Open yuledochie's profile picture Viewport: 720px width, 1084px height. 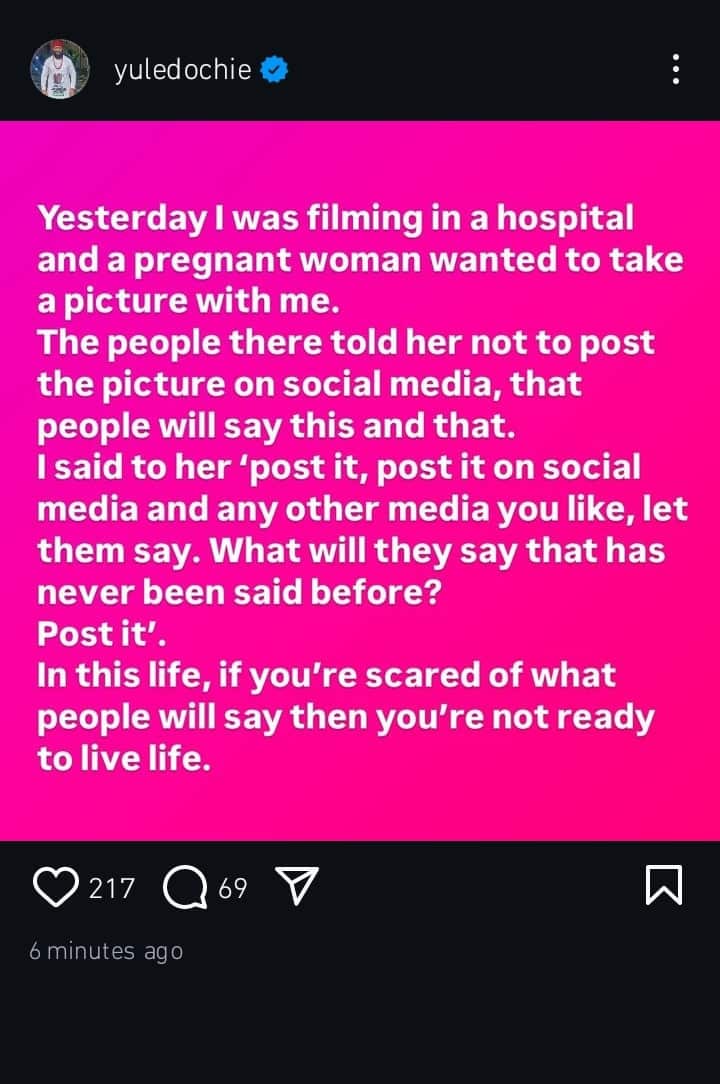tap(60, 69)
